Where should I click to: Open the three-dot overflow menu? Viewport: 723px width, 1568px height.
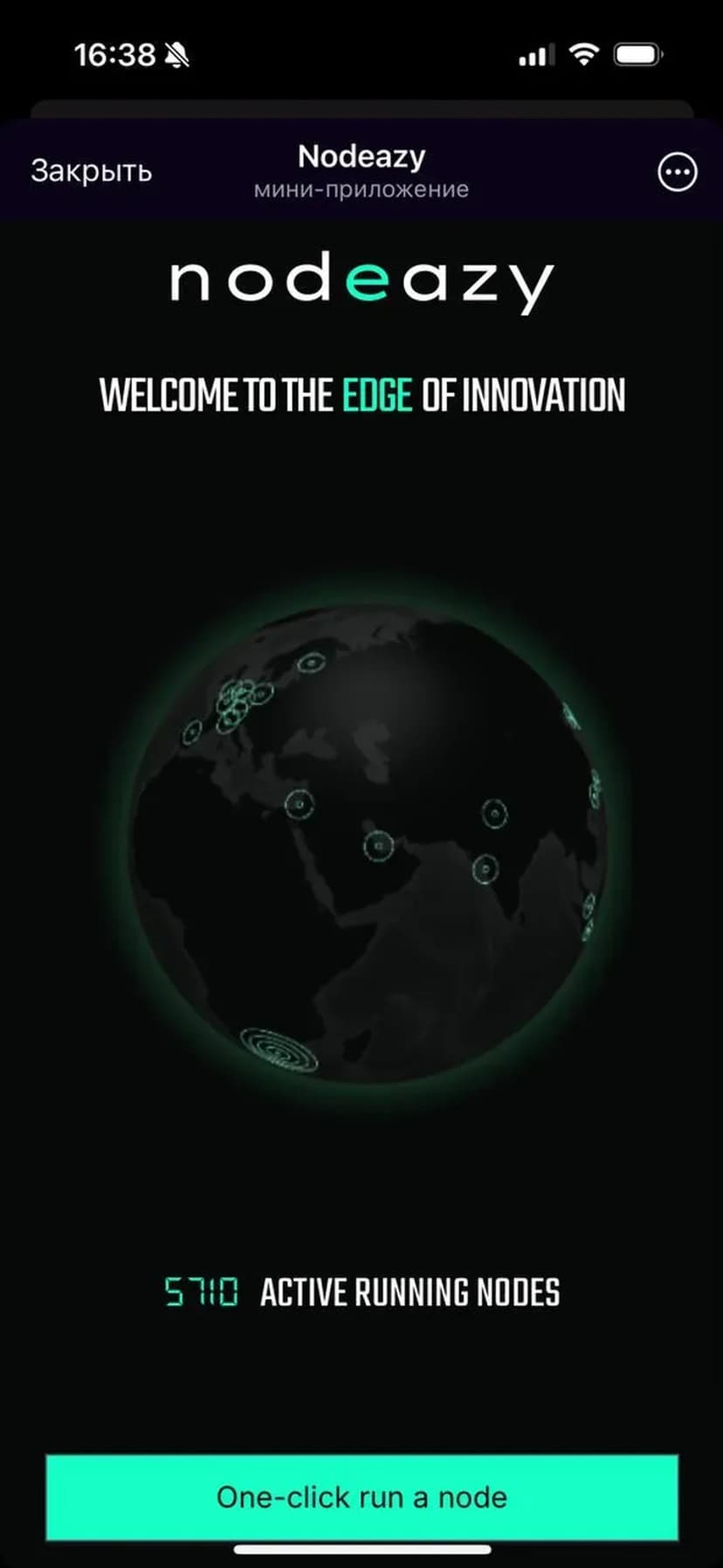coord(677,172)
